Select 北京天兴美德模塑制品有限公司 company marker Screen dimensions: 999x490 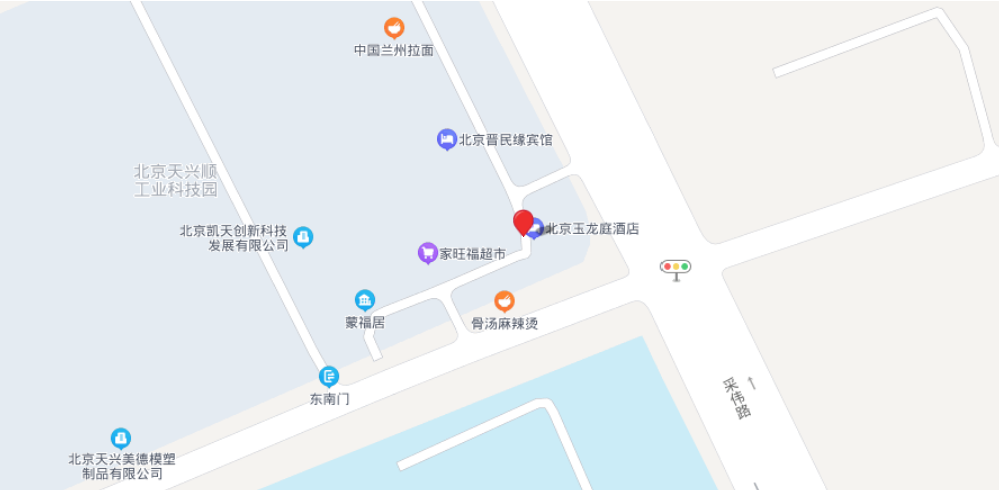pyautogui.click(x=121, y=438)
